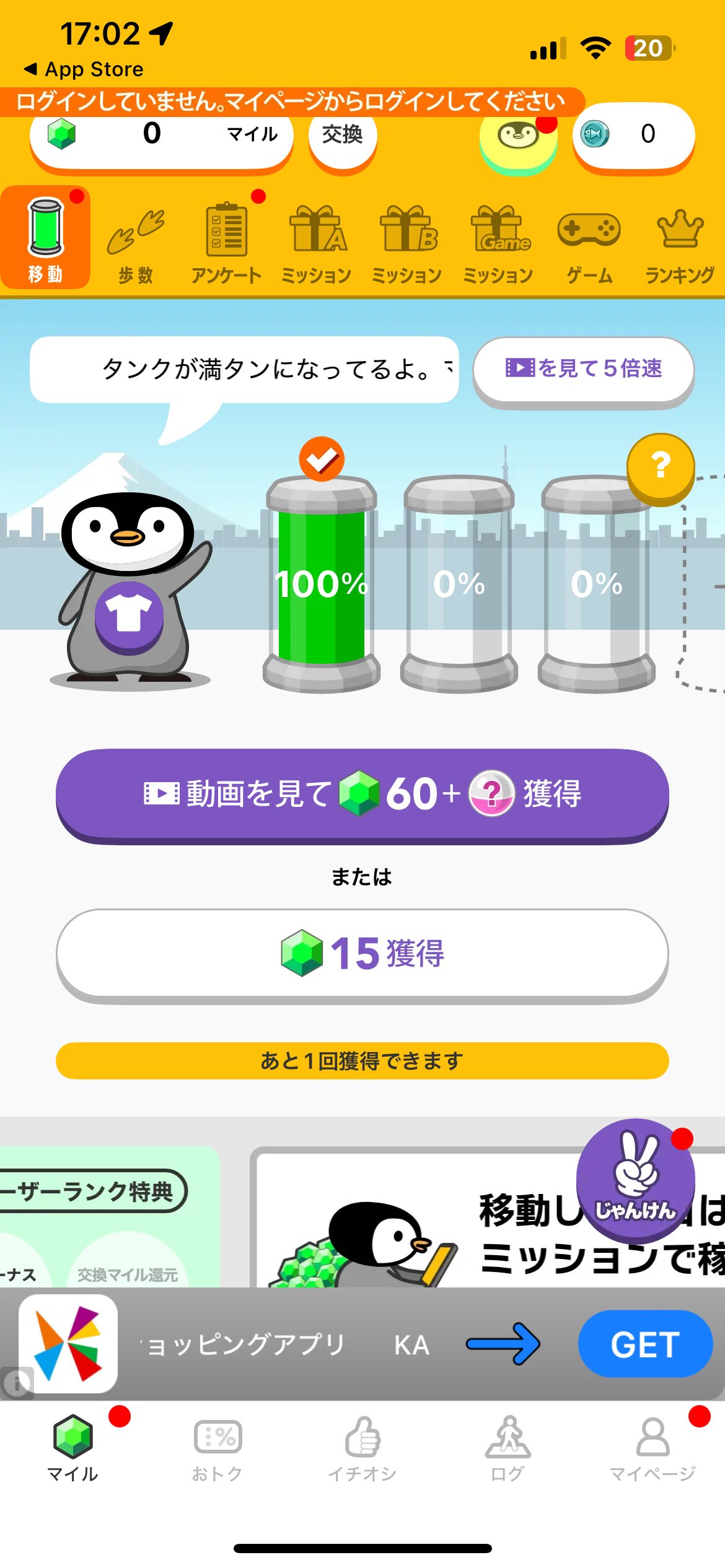This screenshot has width=725, height=1568.
Task: Open the ミッション B tab
Action: tap(407, 243)
